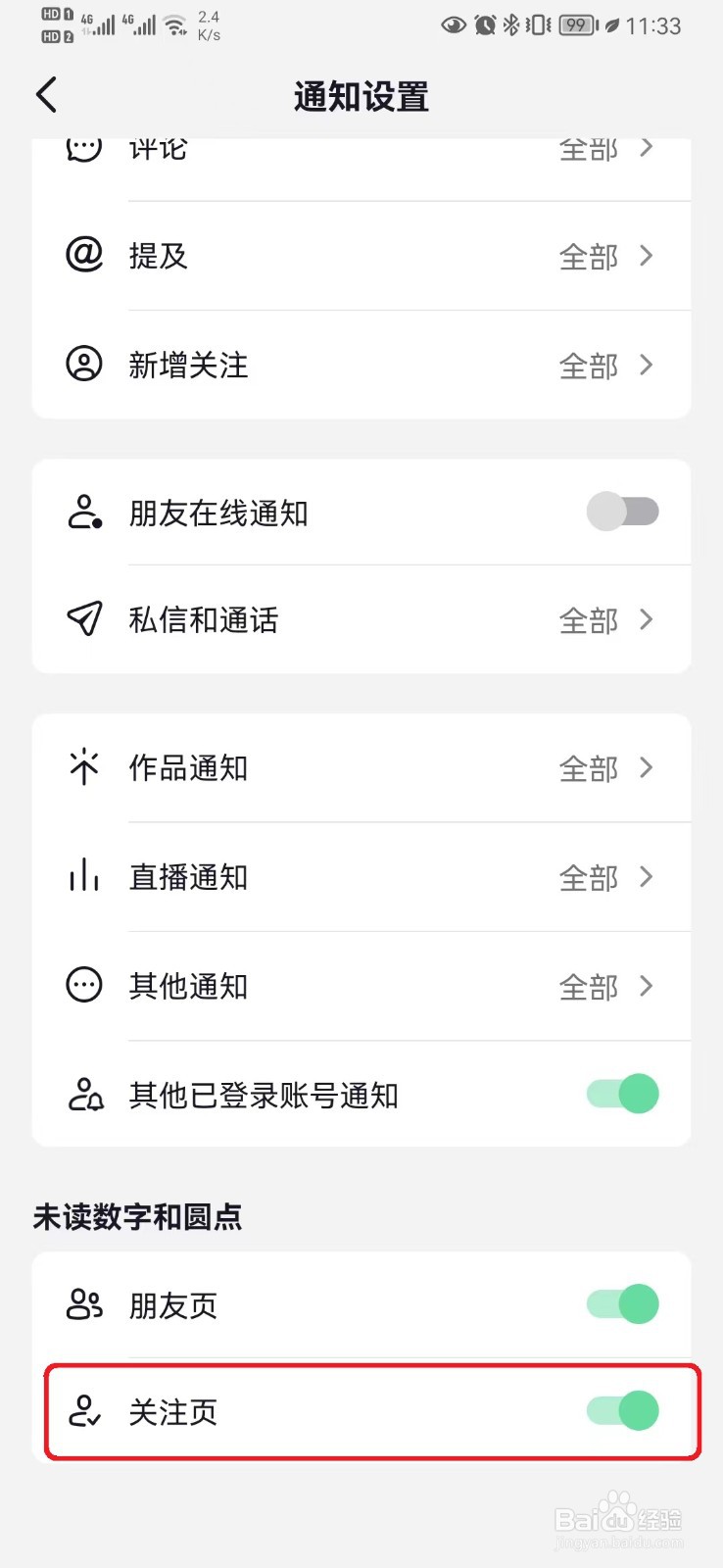Viewport: 723px width, 1568px height.
Task: Open the 新增关注 notification setting
Action: [x=361, y=365]
